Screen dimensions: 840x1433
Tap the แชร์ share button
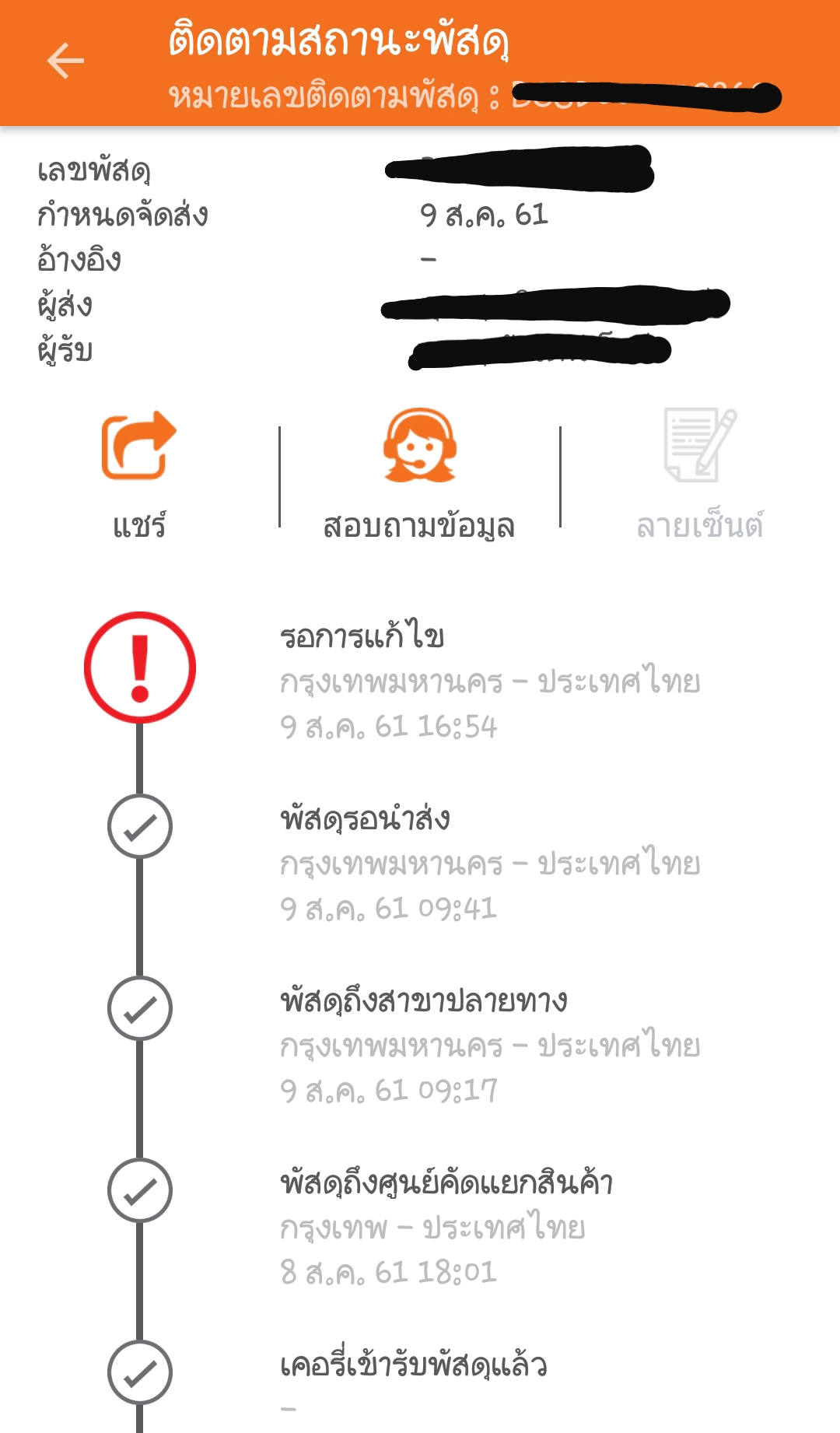[x=139, y=475]
